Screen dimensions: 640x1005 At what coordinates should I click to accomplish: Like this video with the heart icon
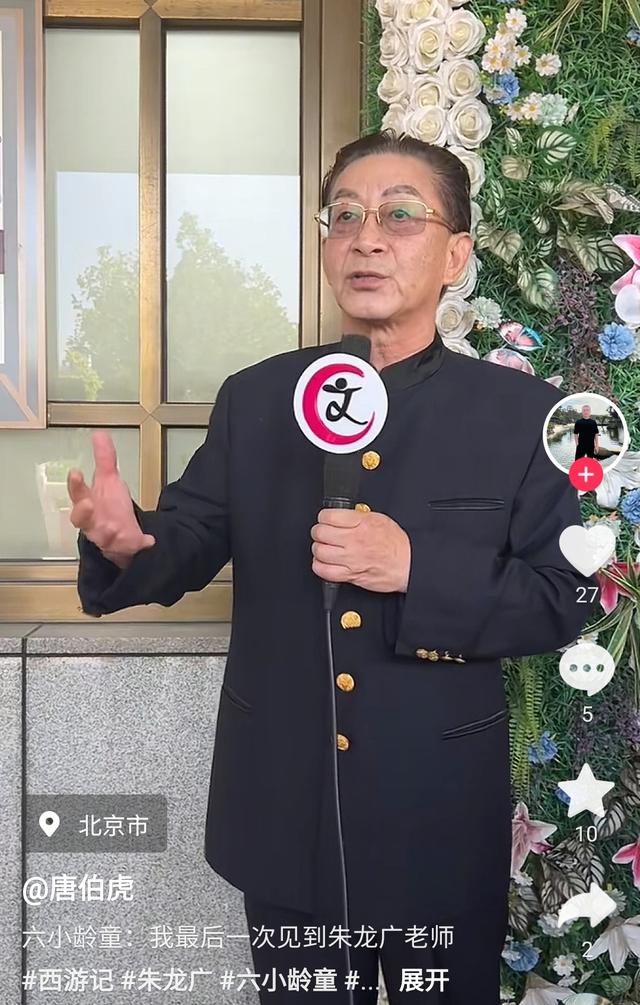click(x=587, y=549)
